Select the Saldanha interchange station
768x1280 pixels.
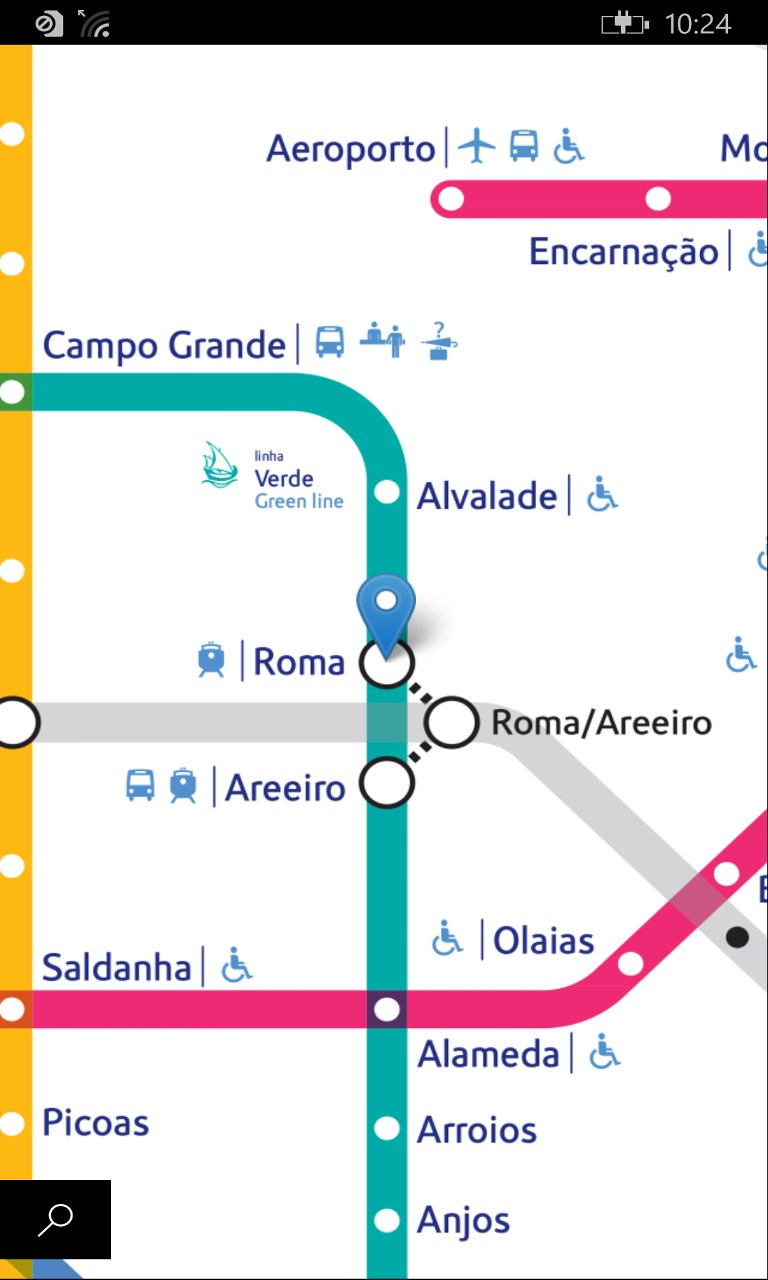(x=11, y=1010)
